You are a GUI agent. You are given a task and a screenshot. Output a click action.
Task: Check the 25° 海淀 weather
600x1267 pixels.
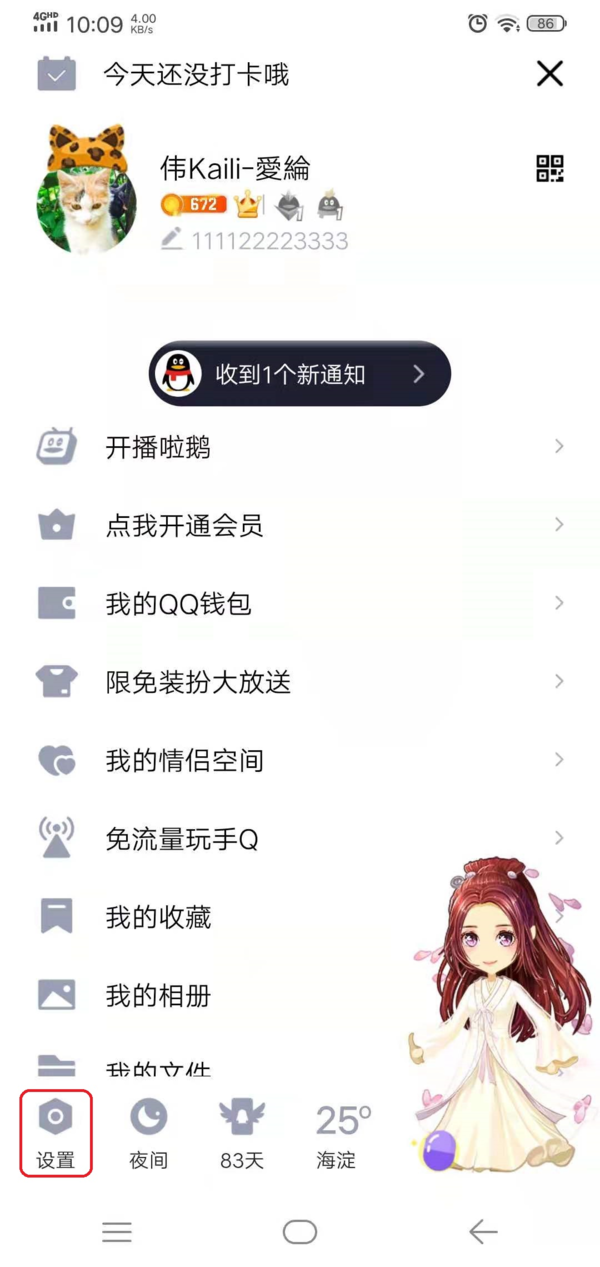click(342, 1133)
